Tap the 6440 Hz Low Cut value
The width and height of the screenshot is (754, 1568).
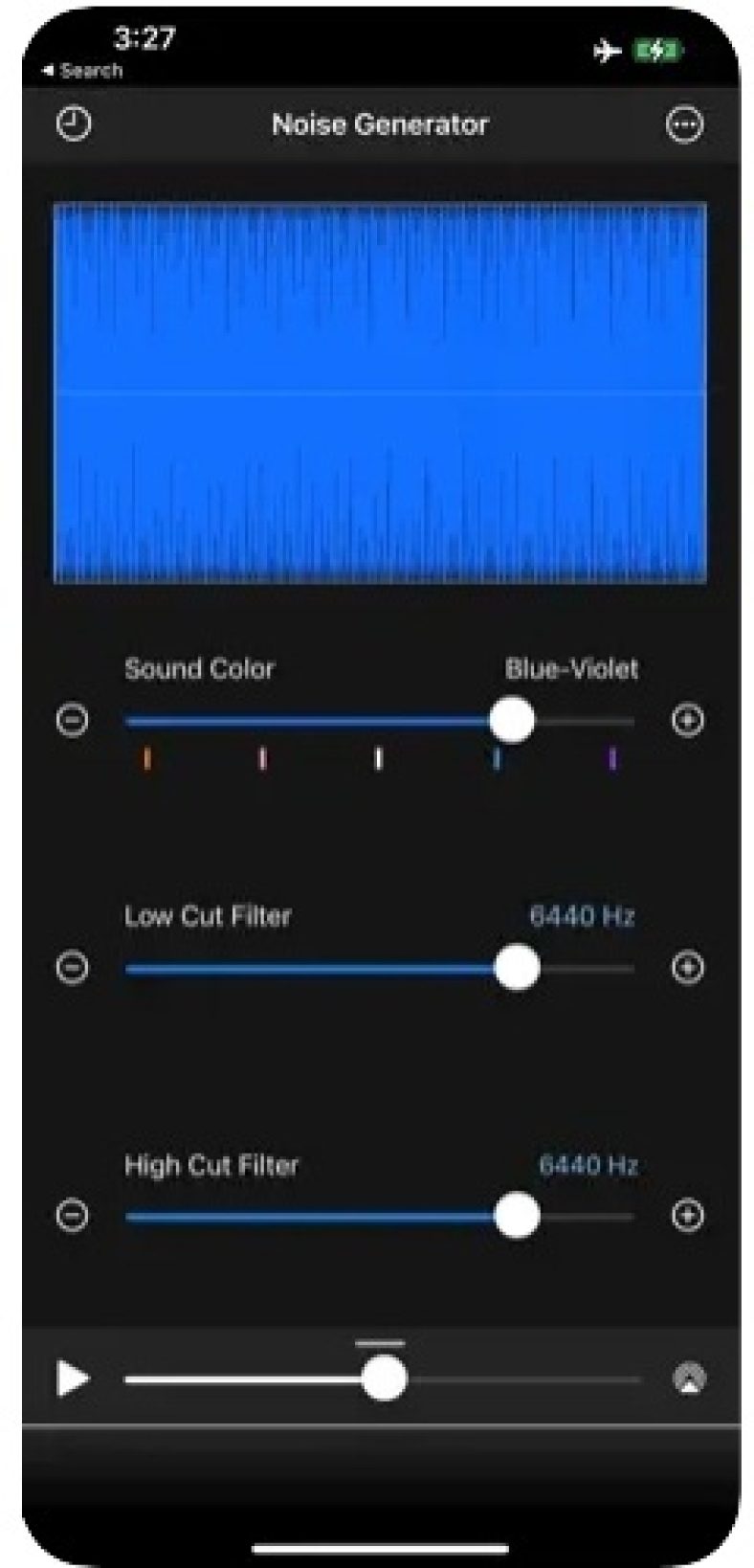[583, 916]
